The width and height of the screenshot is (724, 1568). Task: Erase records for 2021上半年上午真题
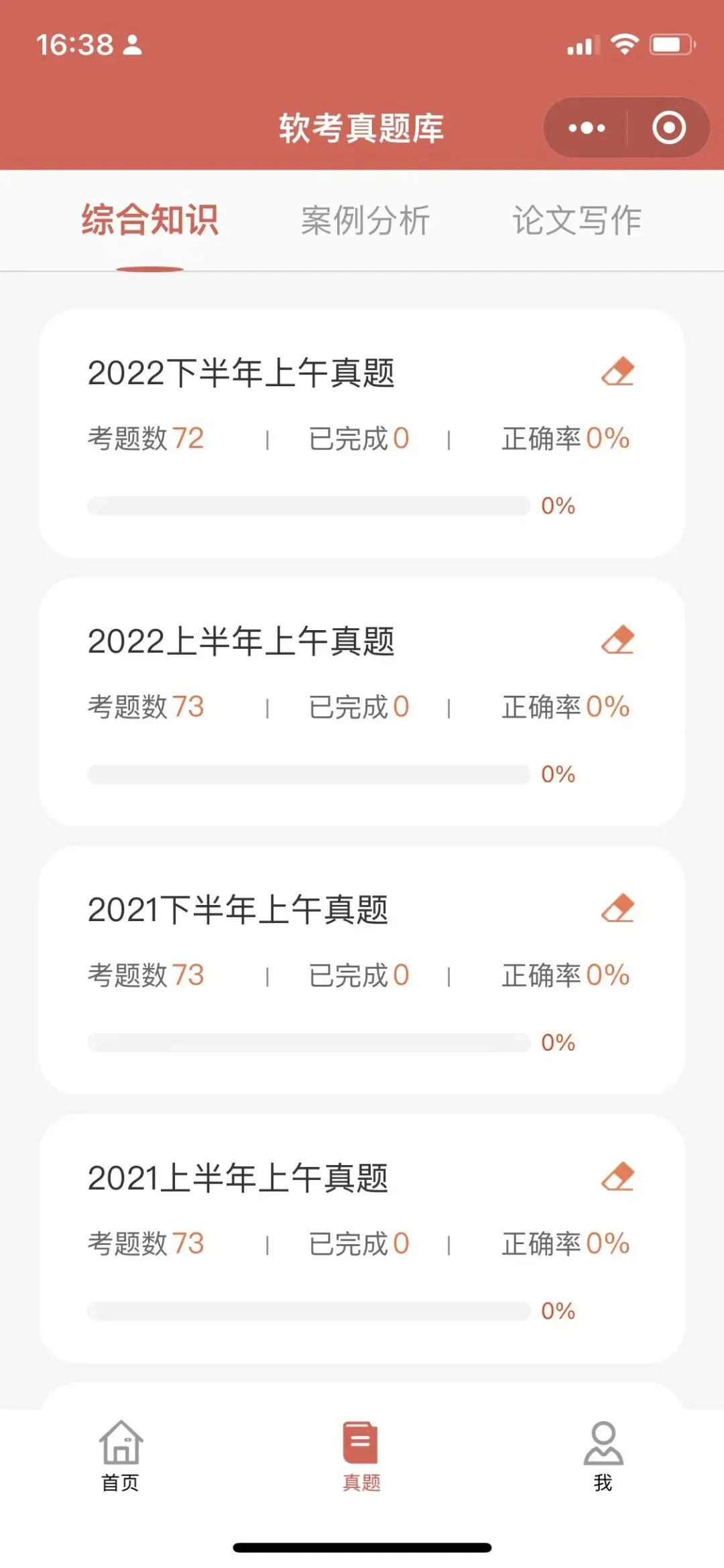pos(617,1177)
